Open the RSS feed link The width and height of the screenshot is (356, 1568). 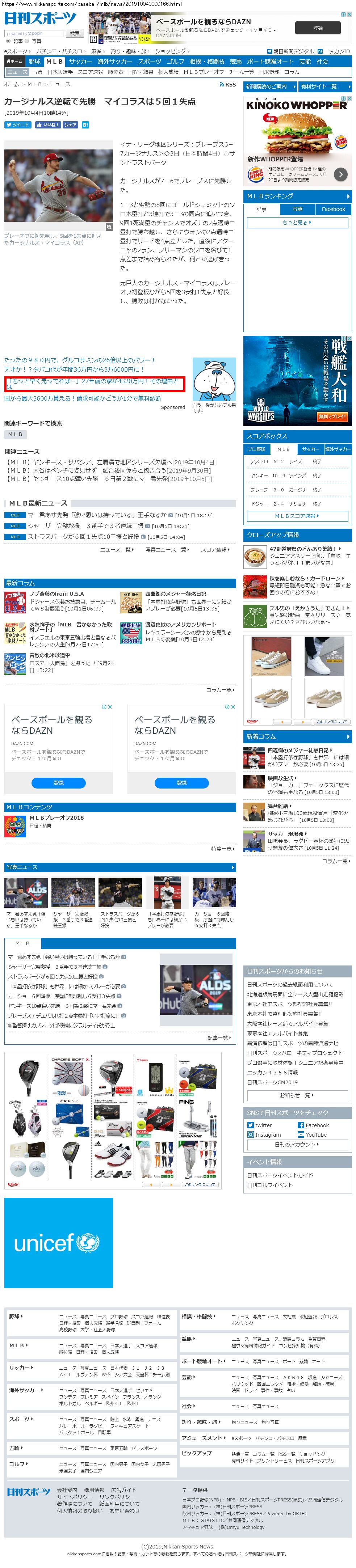point(228,85)
